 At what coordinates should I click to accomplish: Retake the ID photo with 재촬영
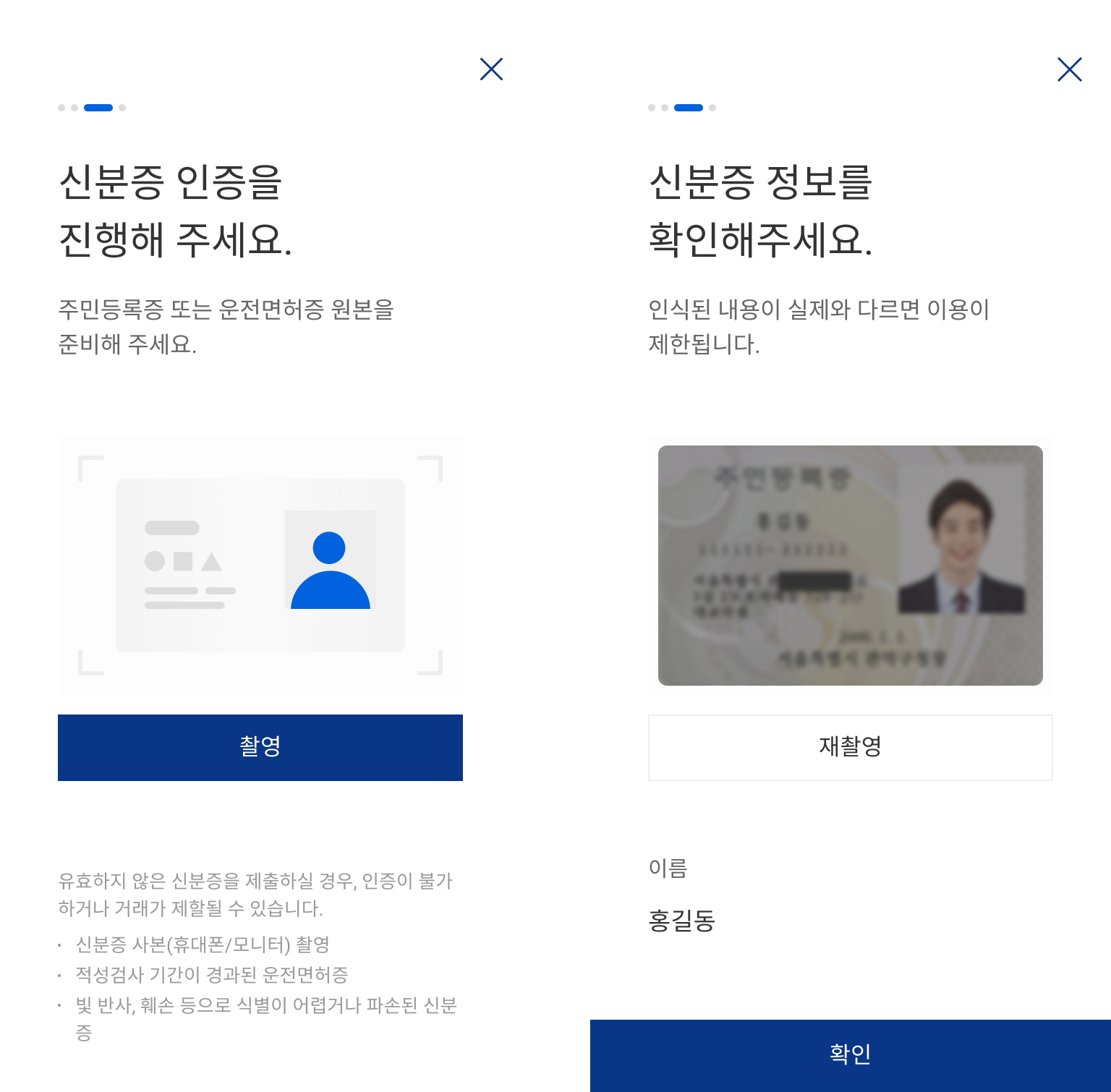click(x=850, y=747)
